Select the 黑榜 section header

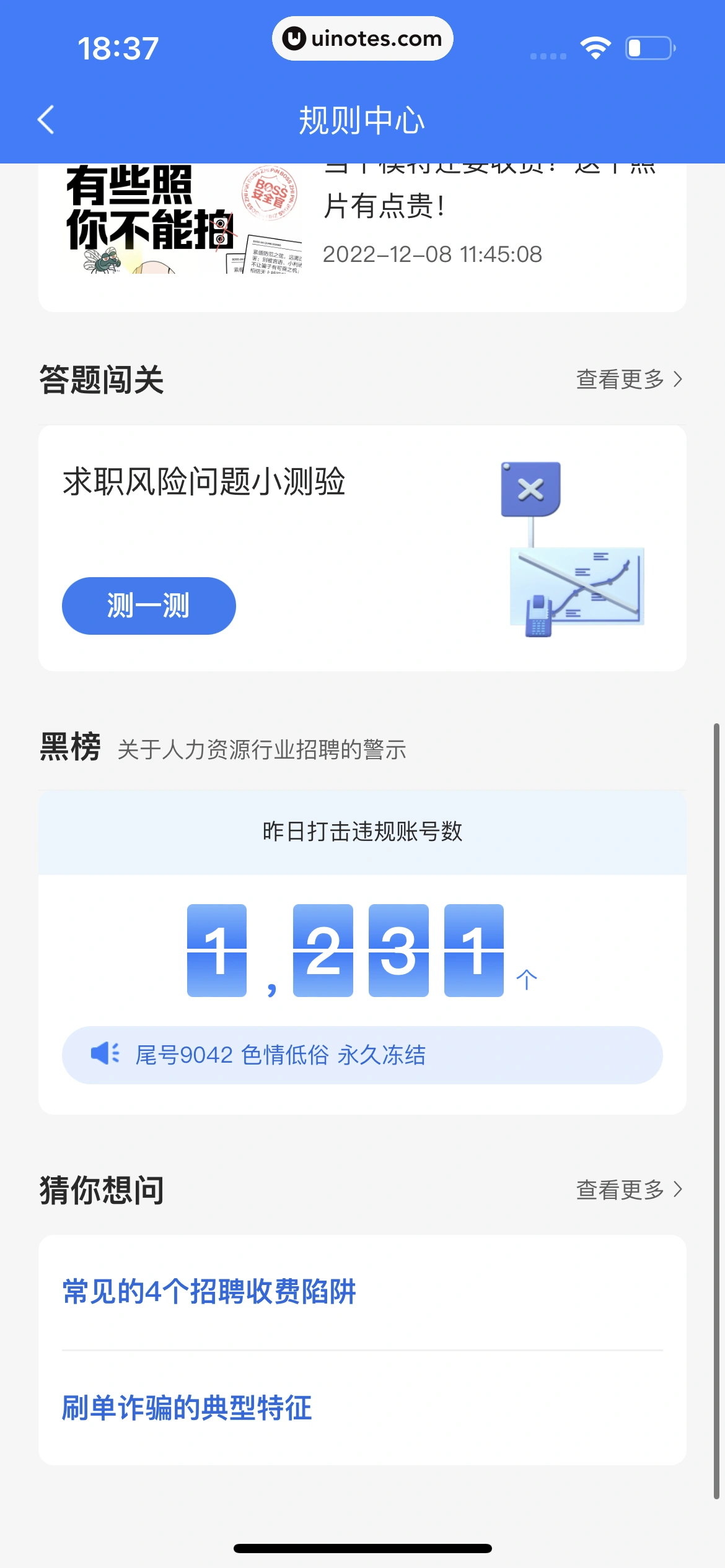pos(69,749)
